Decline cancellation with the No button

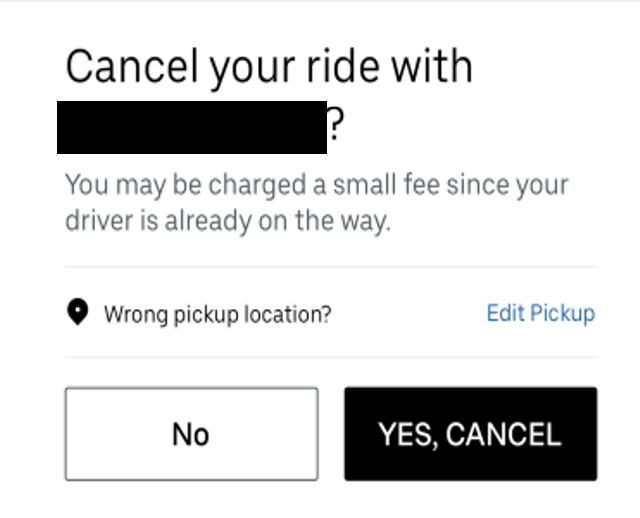point(191,434)
